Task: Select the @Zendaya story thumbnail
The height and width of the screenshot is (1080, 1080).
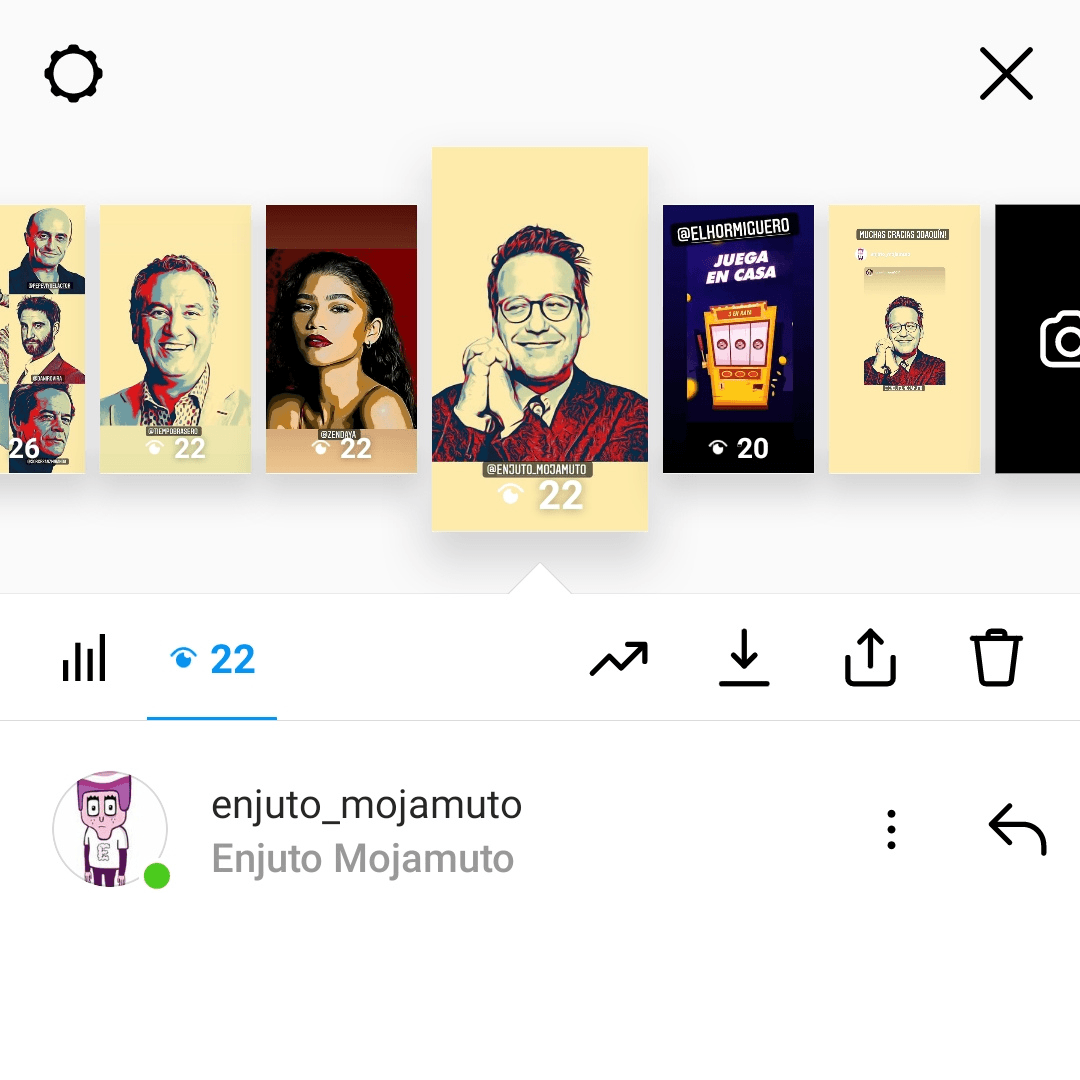Action: [x=341, y=338]
